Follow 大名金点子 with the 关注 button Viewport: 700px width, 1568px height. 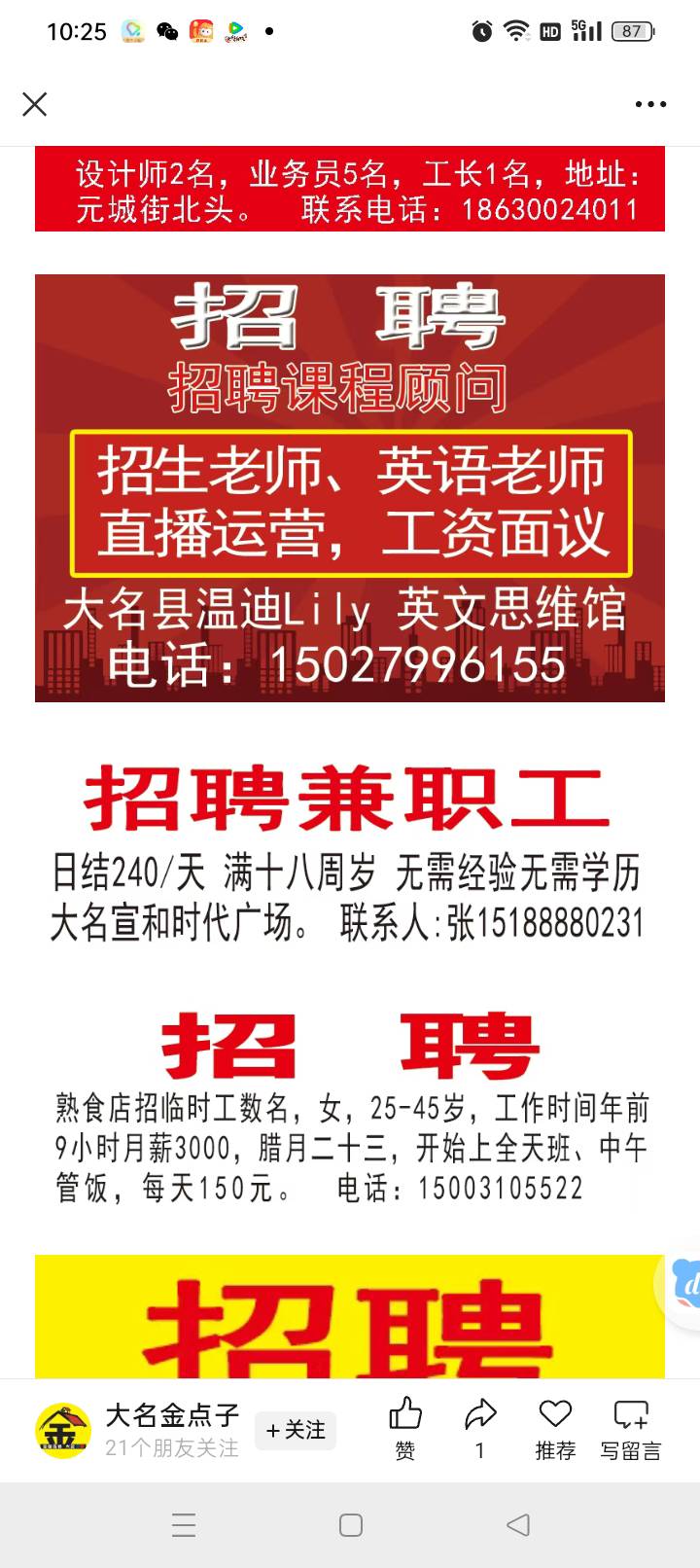[x=296, y=1430]
